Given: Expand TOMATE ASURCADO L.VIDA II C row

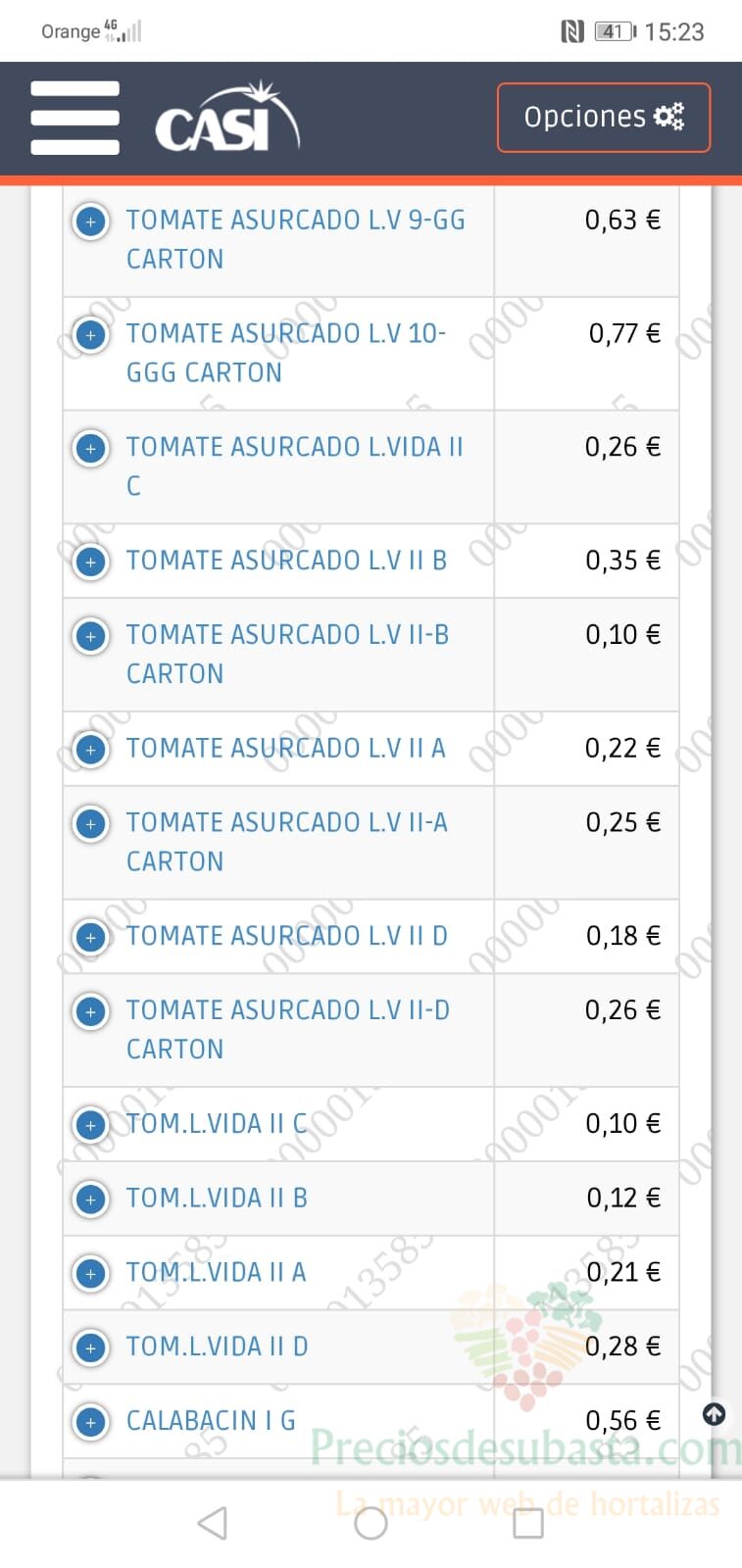Looking at the screenshot, I should click(x=91, y=449).
